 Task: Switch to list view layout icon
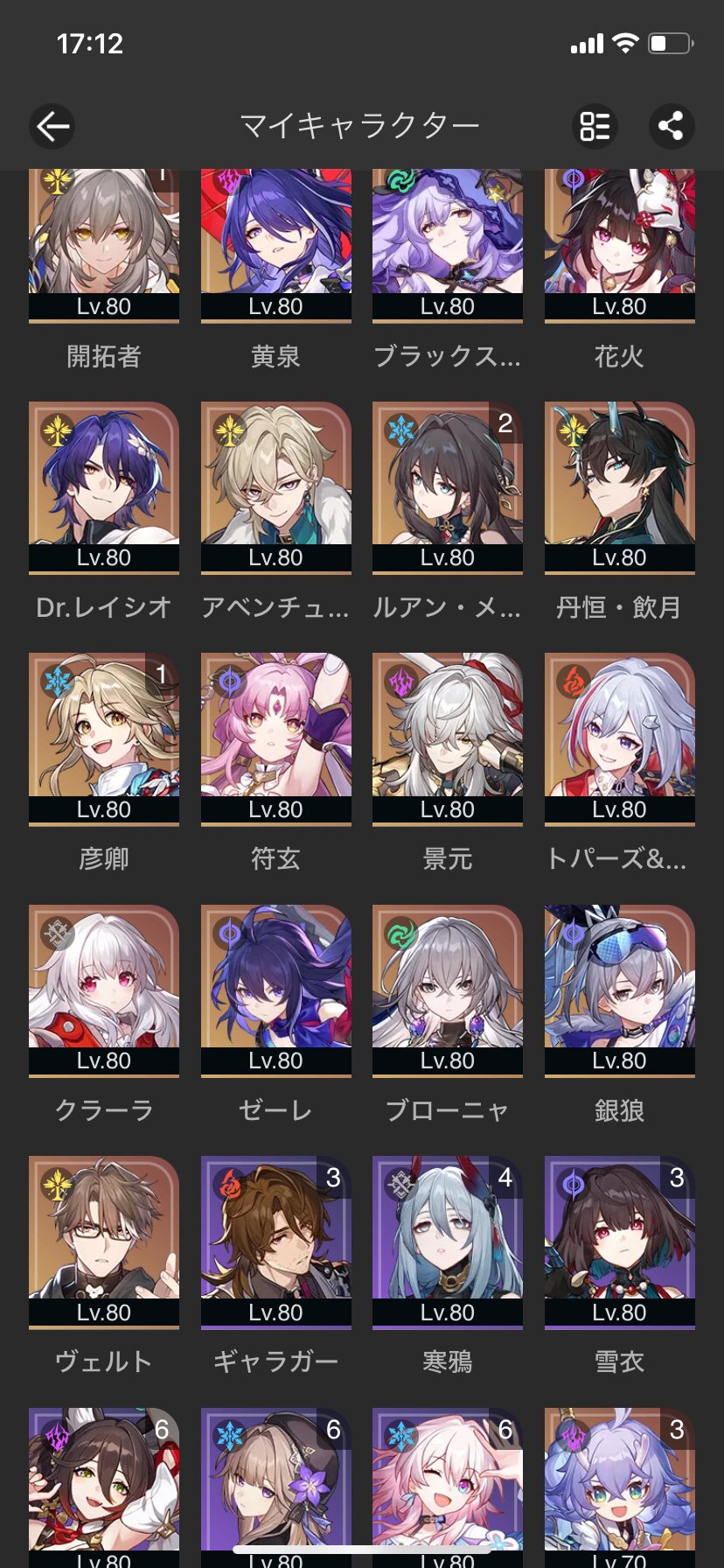[595, 126]
